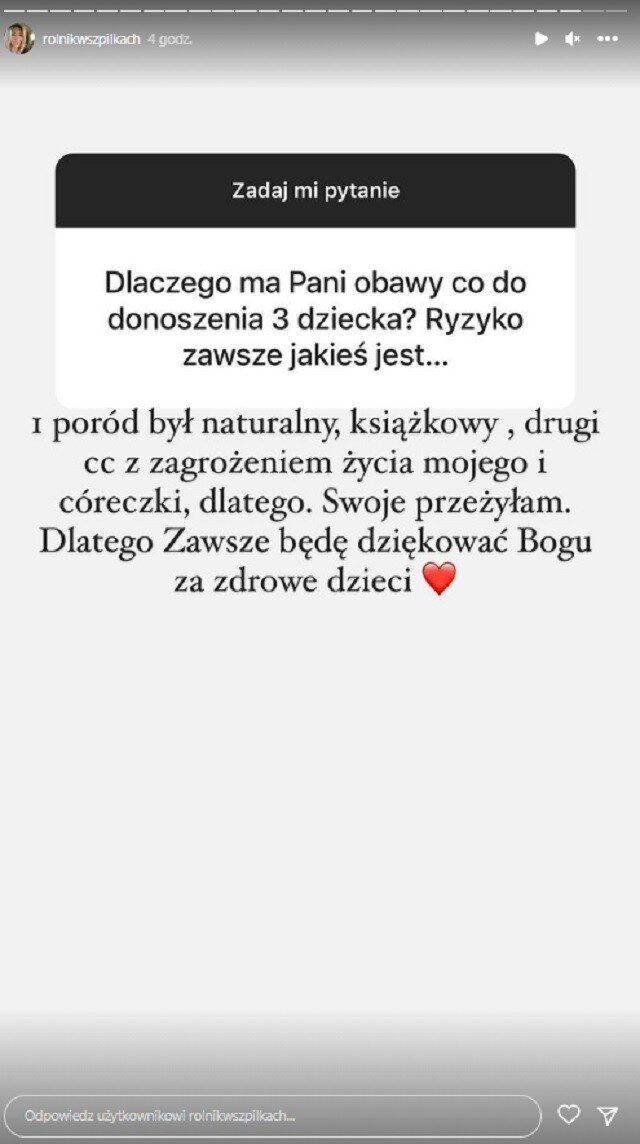
Task: Open the three-dot story options menu
Action: coord(607,39)
